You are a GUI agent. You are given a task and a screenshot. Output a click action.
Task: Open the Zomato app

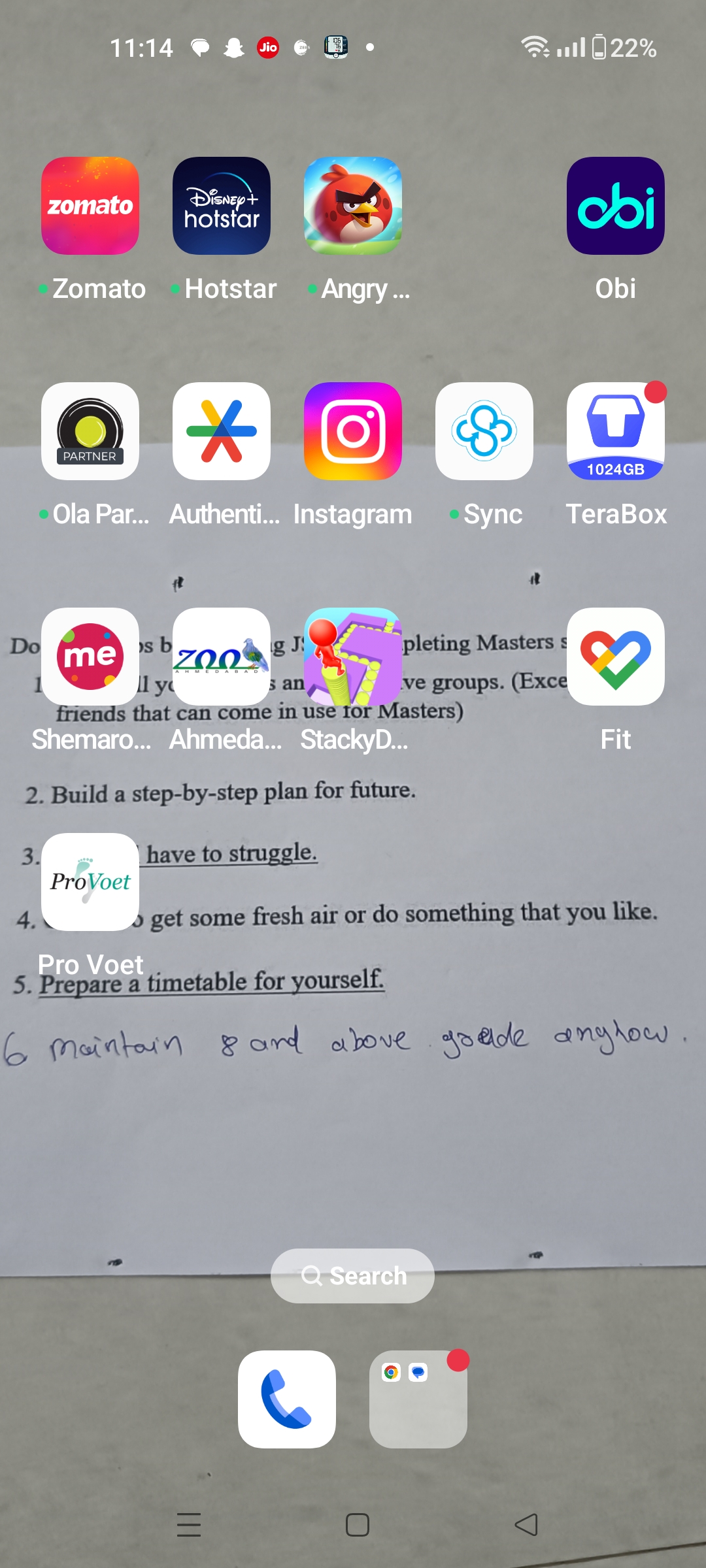[90, 206]
